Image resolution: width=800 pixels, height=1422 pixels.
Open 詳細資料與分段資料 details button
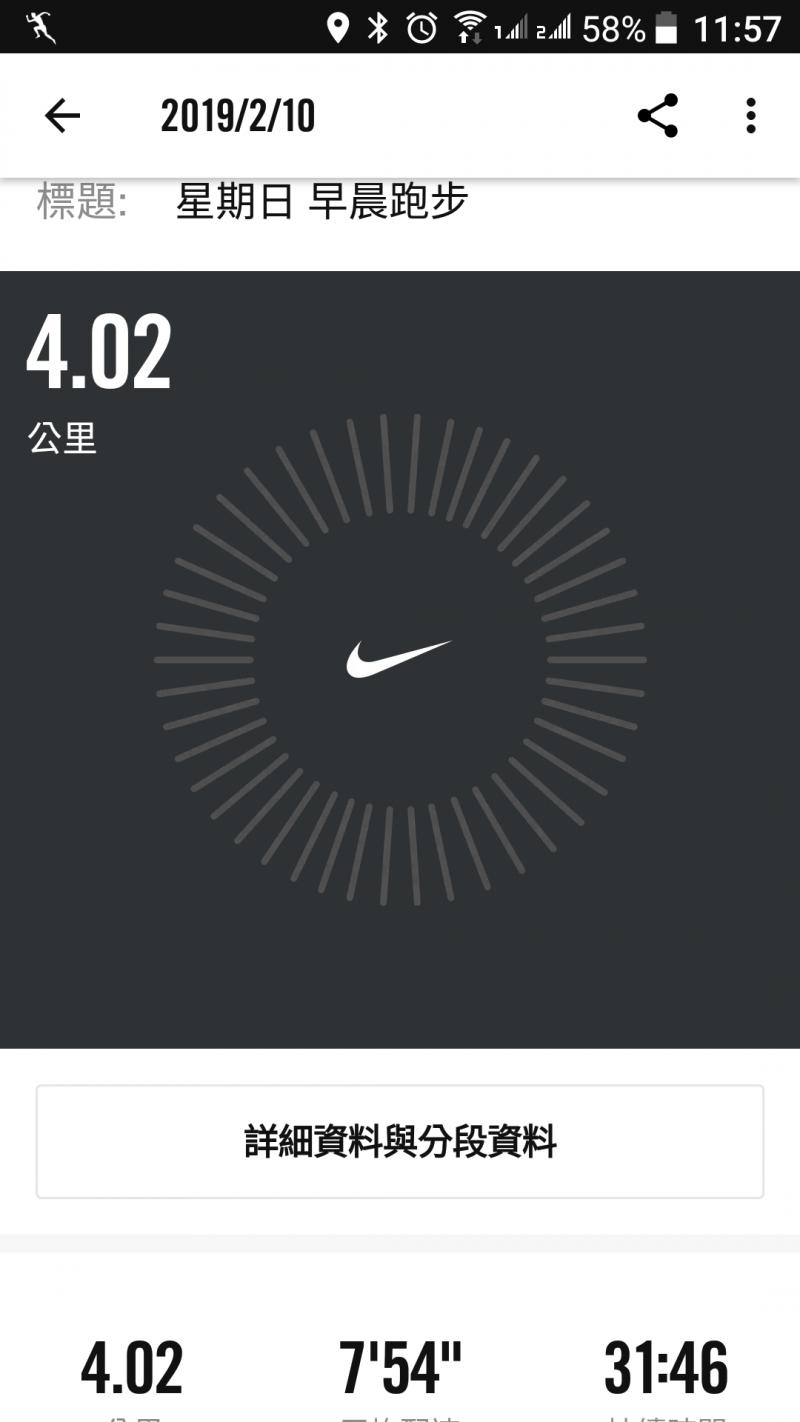(400, 1141)
